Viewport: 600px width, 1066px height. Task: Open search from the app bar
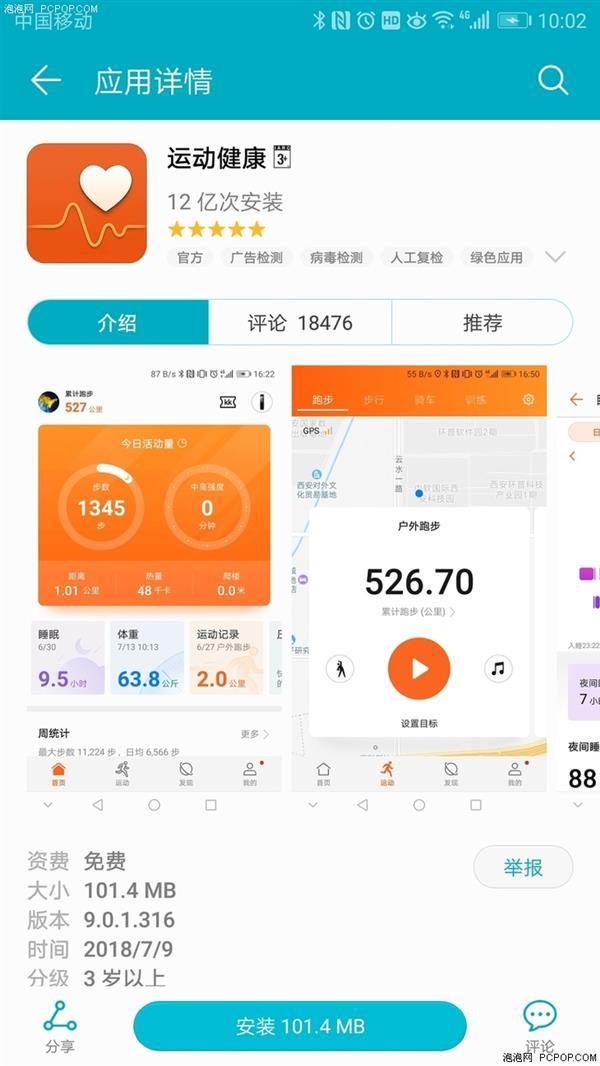tap(552, 81)
